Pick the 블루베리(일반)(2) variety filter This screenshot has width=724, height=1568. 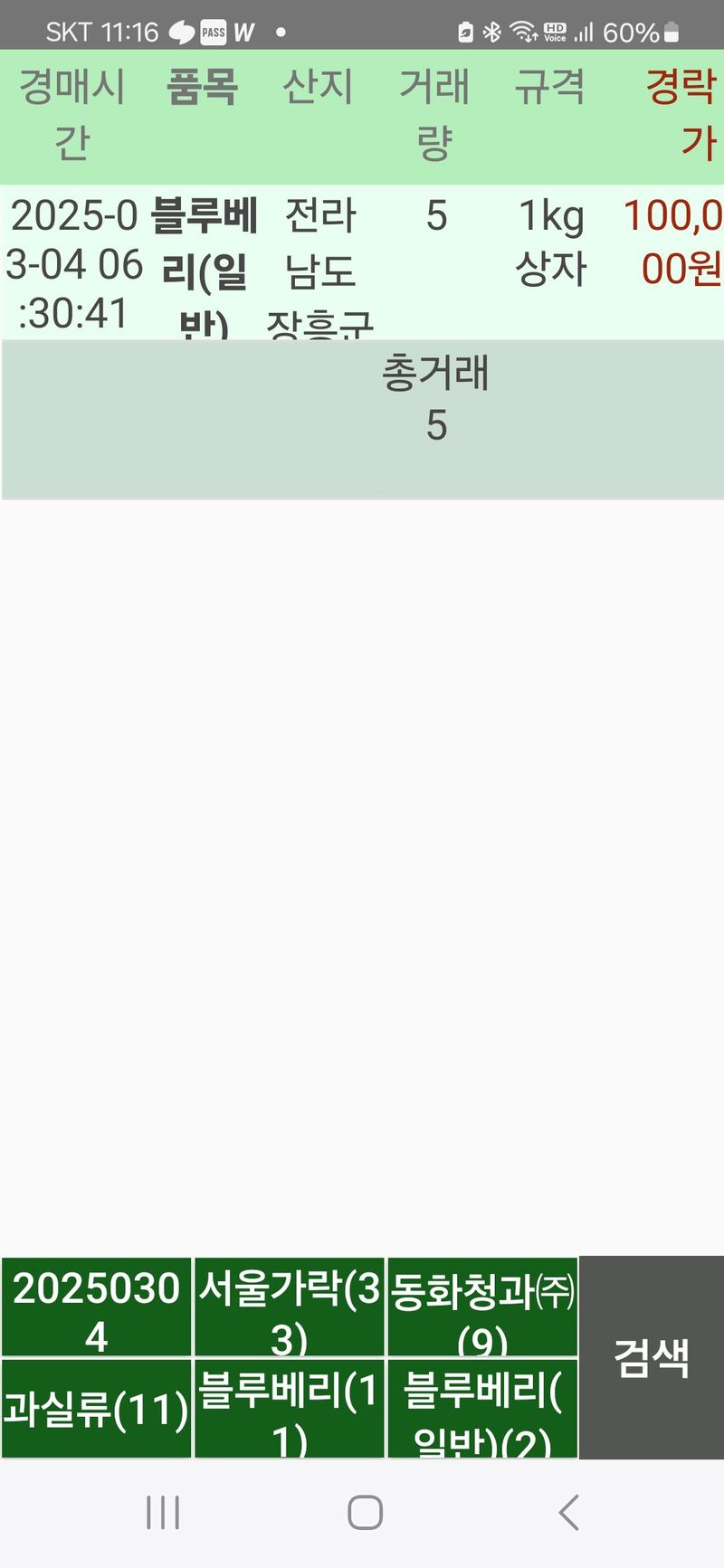[x=482, y=1408]
